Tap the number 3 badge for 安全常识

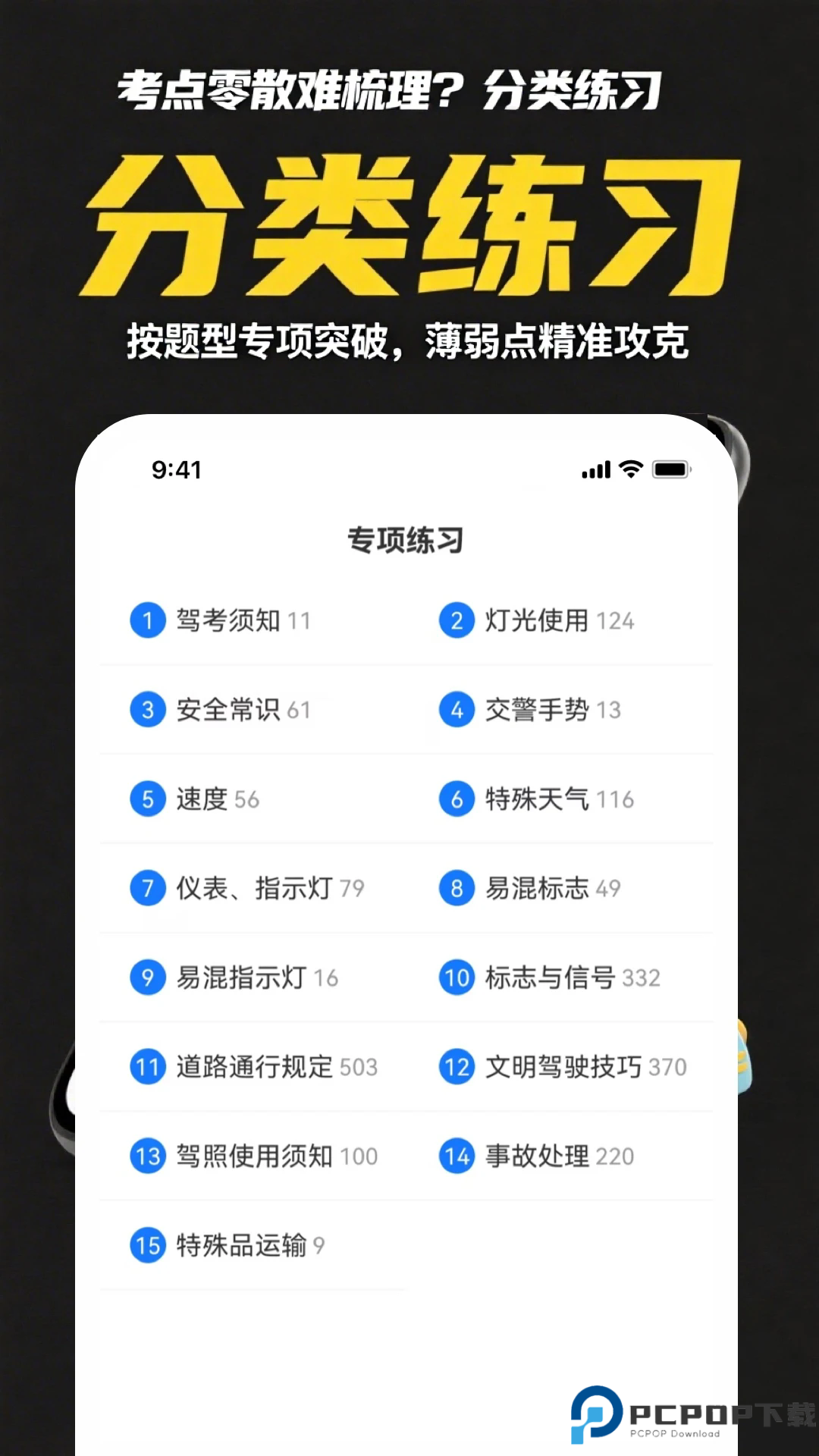pos(147,710)
